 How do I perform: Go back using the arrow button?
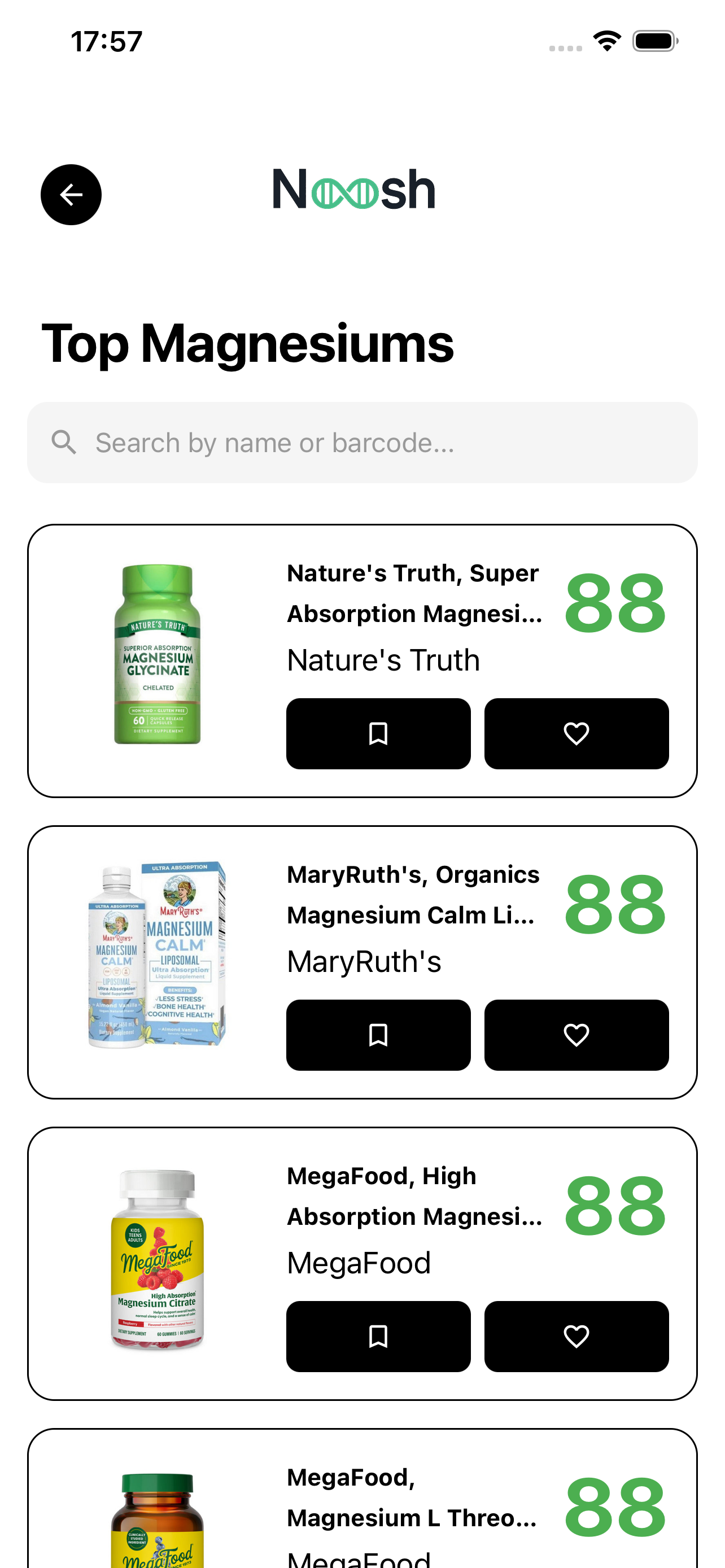point(71,194)
